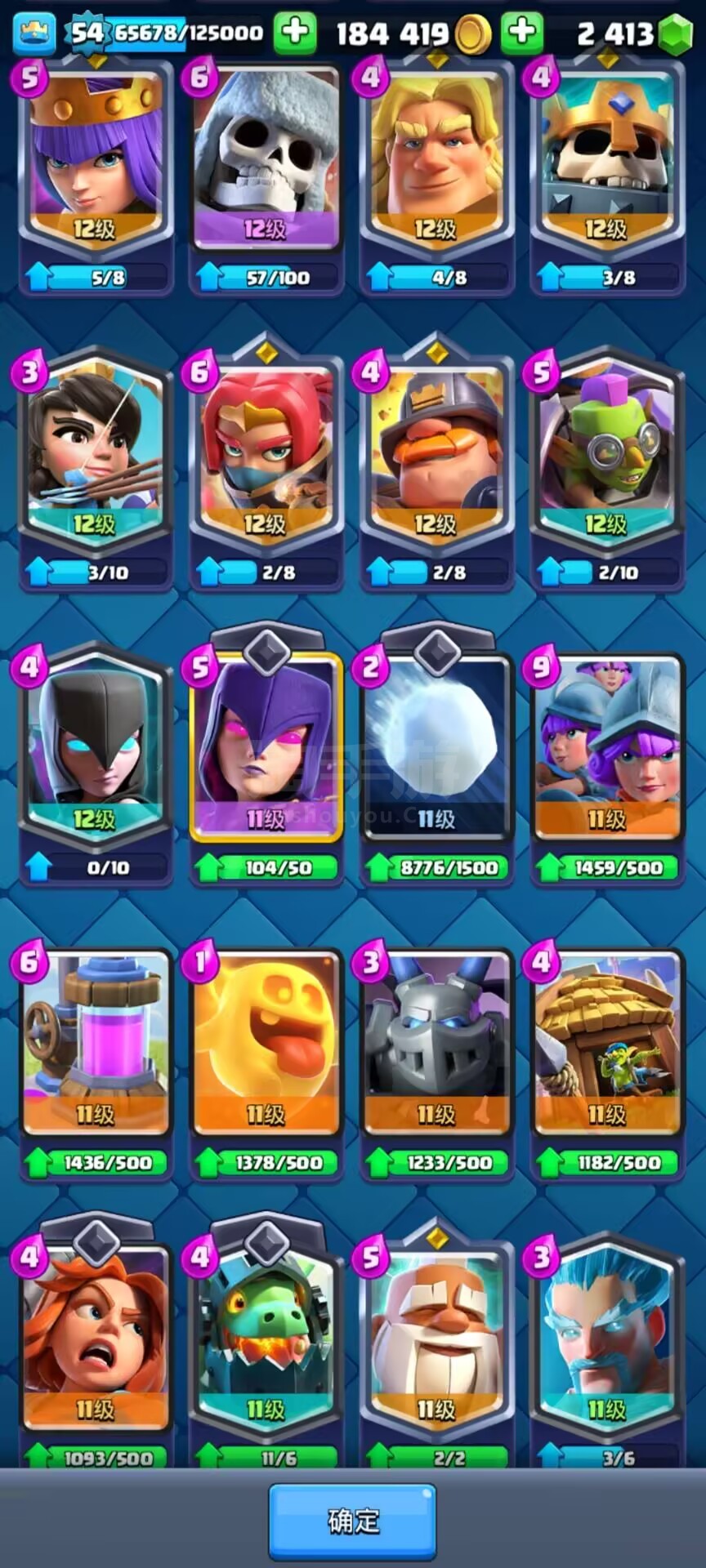Viewport: 706px width, 1568px height.
Task: Open the player level crown icon
Action: pyautogui.click(x=34, y=33)
